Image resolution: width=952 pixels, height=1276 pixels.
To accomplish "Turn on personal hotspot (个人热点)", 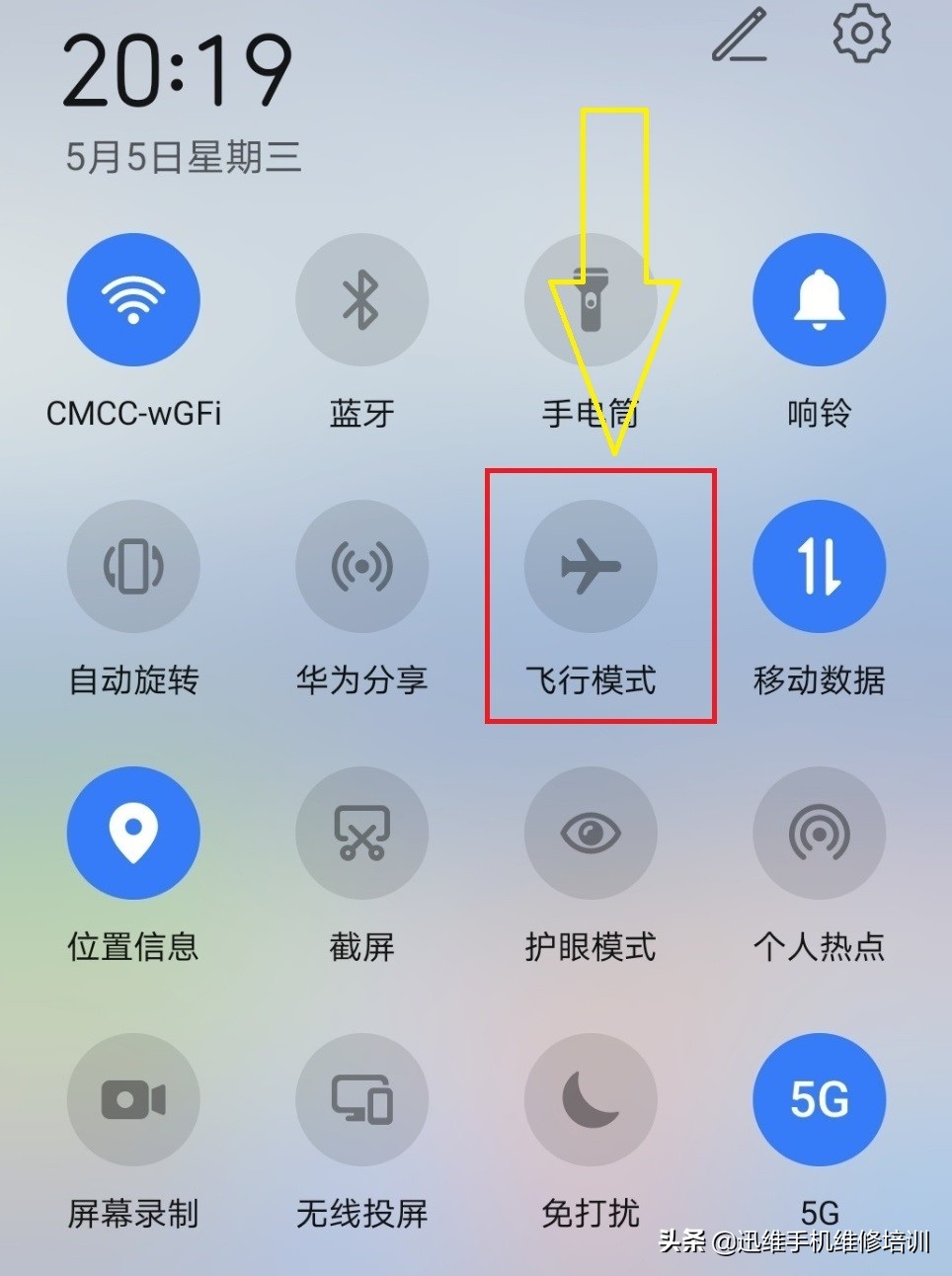I will pos(819,833).
